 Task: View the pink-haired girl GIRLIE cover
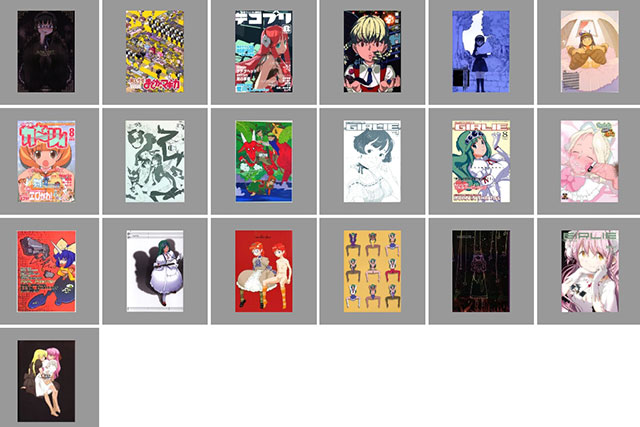click(589, 268)
